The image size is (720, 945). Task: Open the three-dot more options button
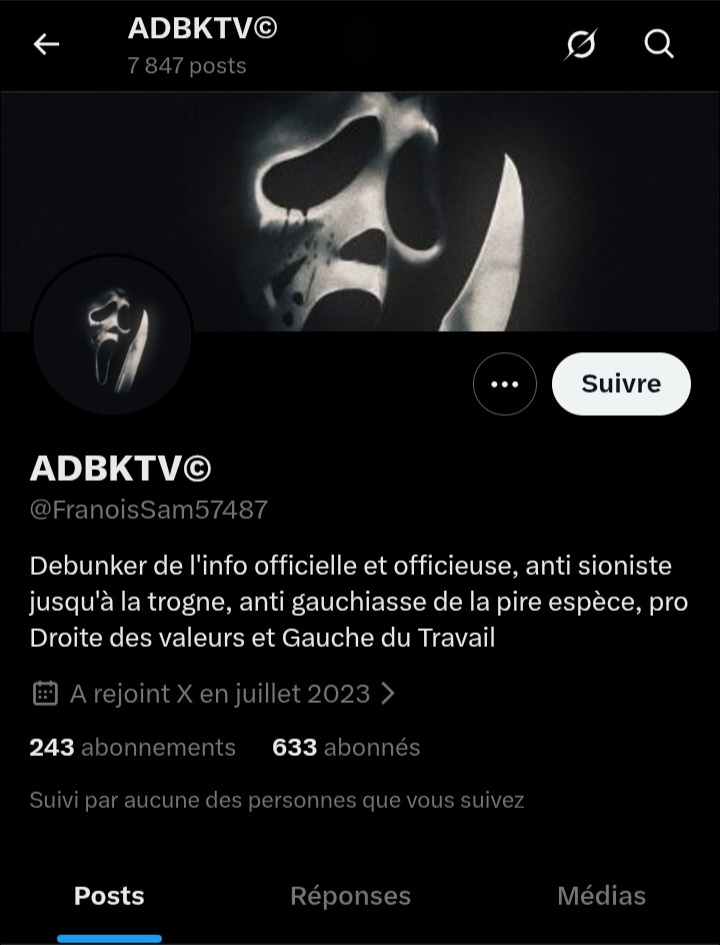tap(505, 384)
